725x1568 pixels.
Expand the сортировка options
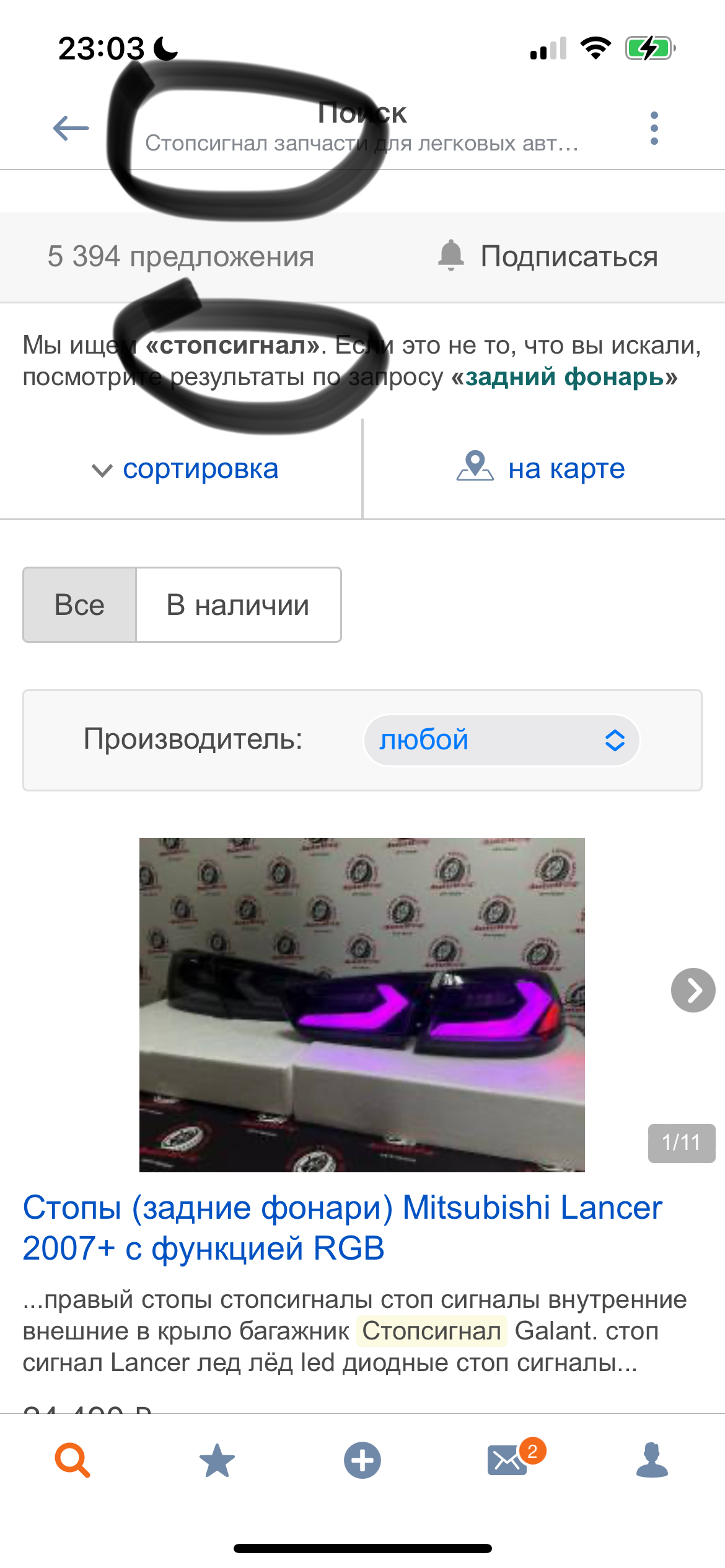click(x=185, y=469)
